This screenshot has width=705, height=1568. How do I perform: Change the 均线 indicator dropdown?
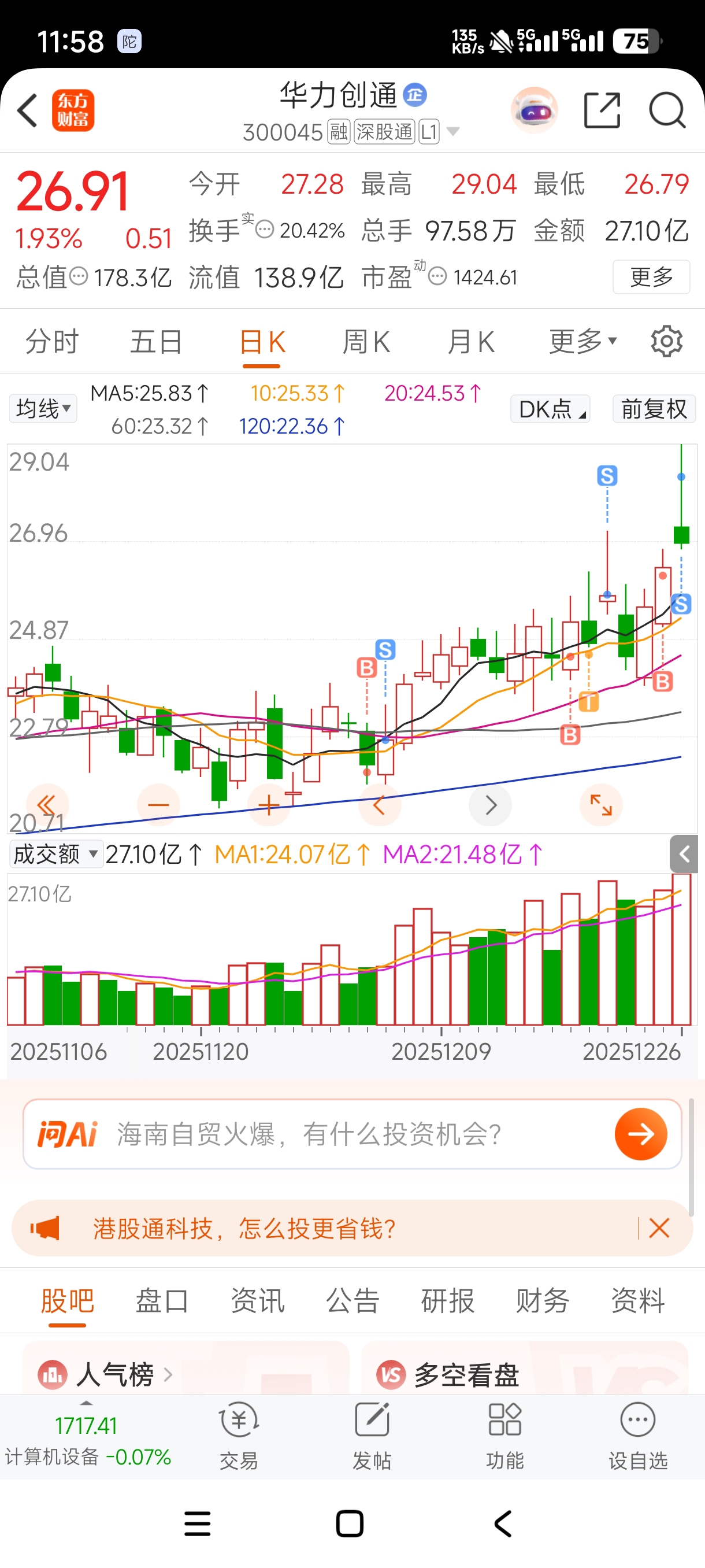coord(43,408)
